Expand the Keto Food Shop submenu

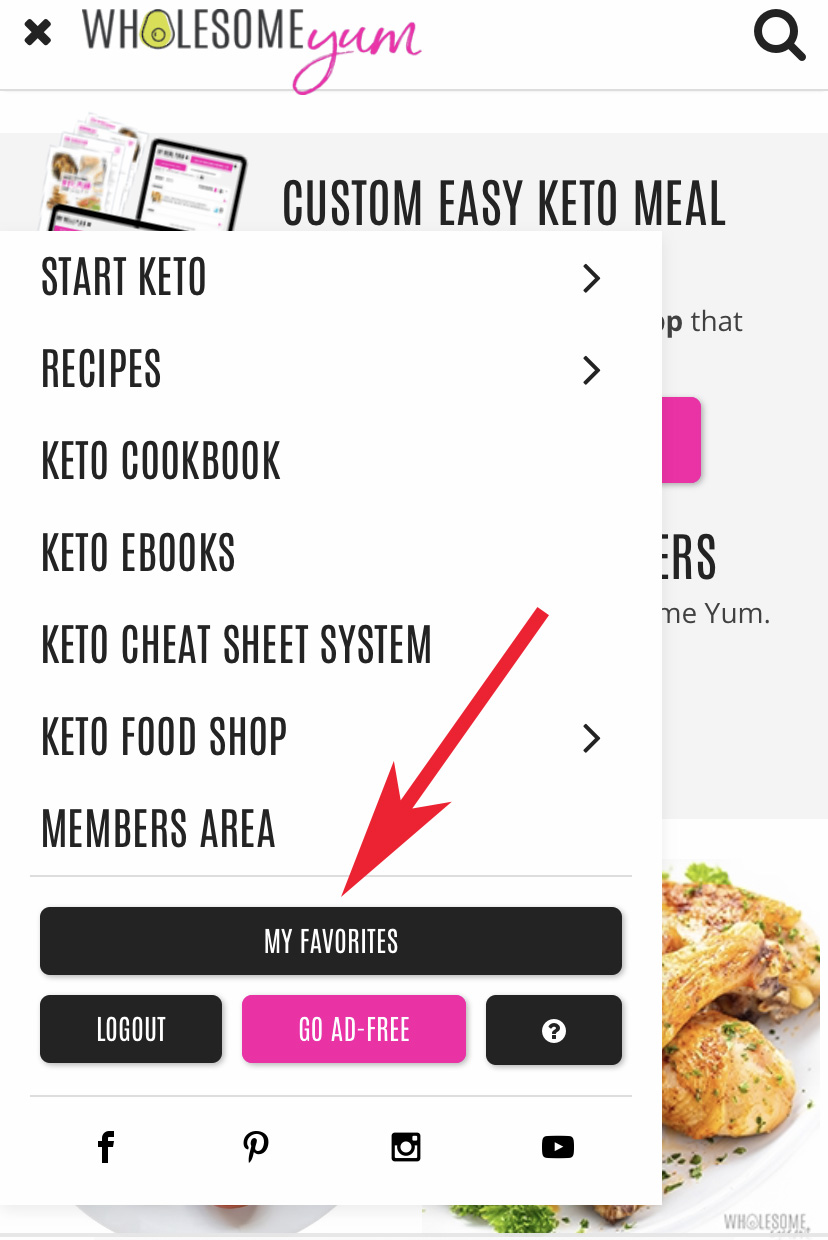point(592,738)
